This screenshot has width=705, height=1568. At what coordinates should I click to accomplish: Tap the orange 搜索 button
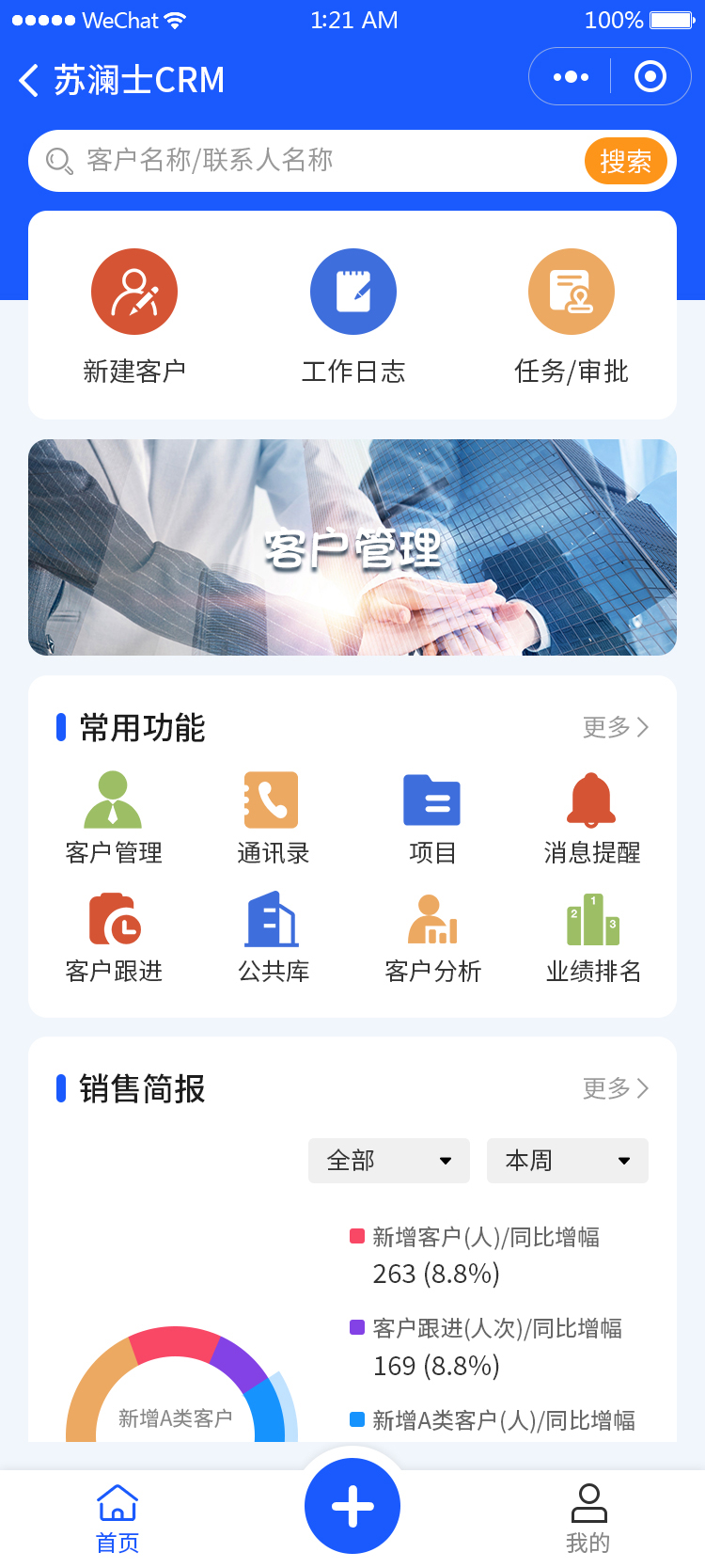[x=625, y=161]
